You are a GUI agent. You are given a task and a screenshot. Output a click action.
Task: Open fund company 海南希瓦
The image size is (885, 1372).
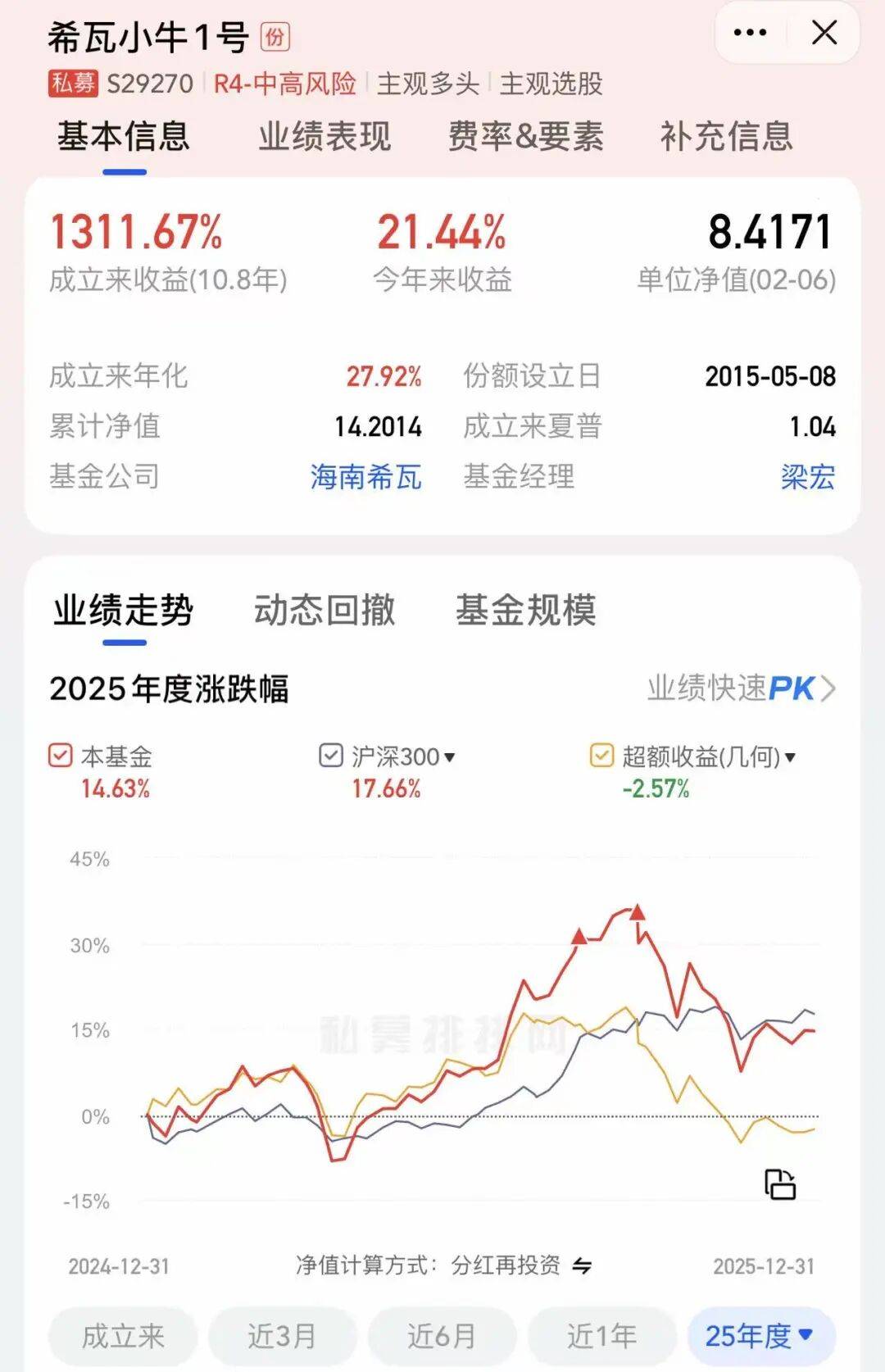pyautogui.click(x=365, y=476)
